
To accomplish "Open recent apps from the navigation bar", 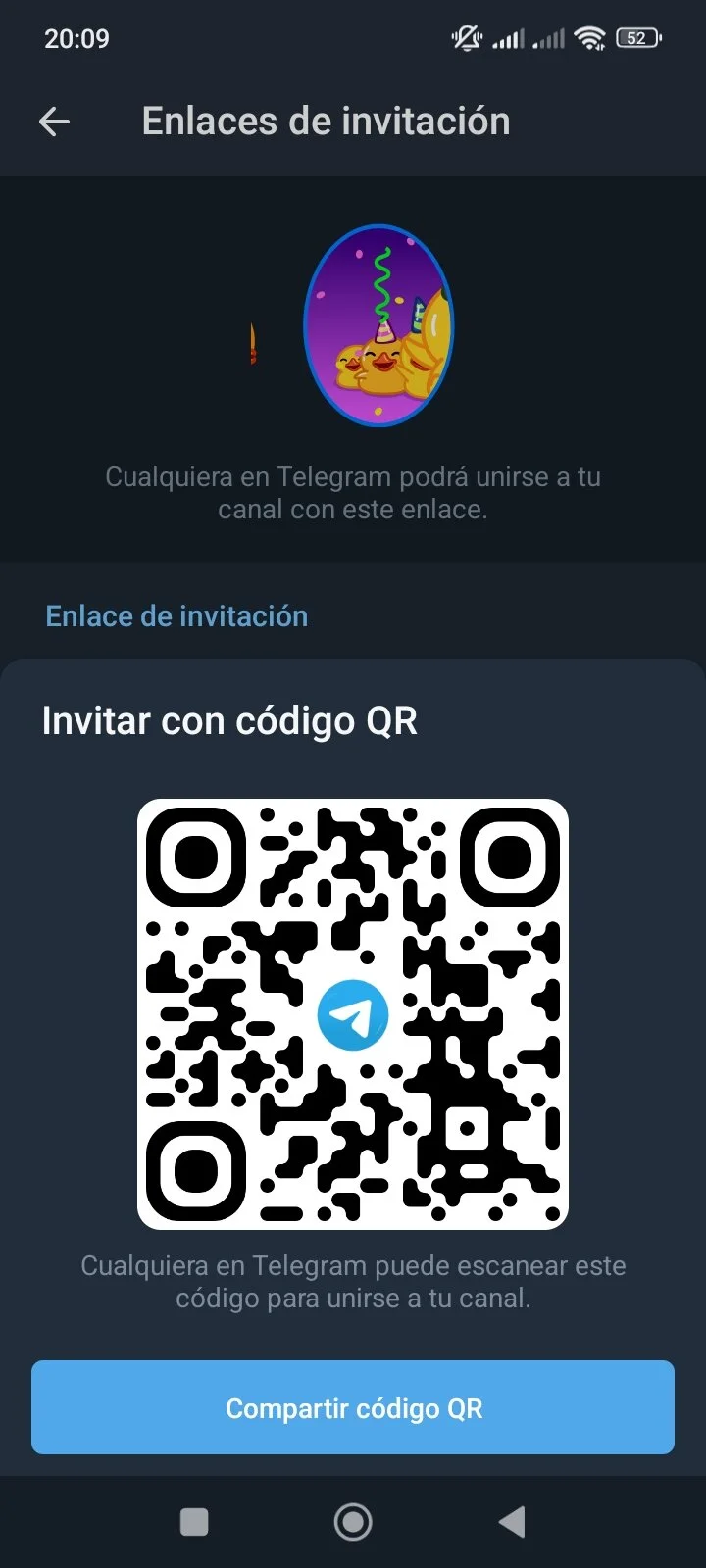I will (x=194, y=1522).
